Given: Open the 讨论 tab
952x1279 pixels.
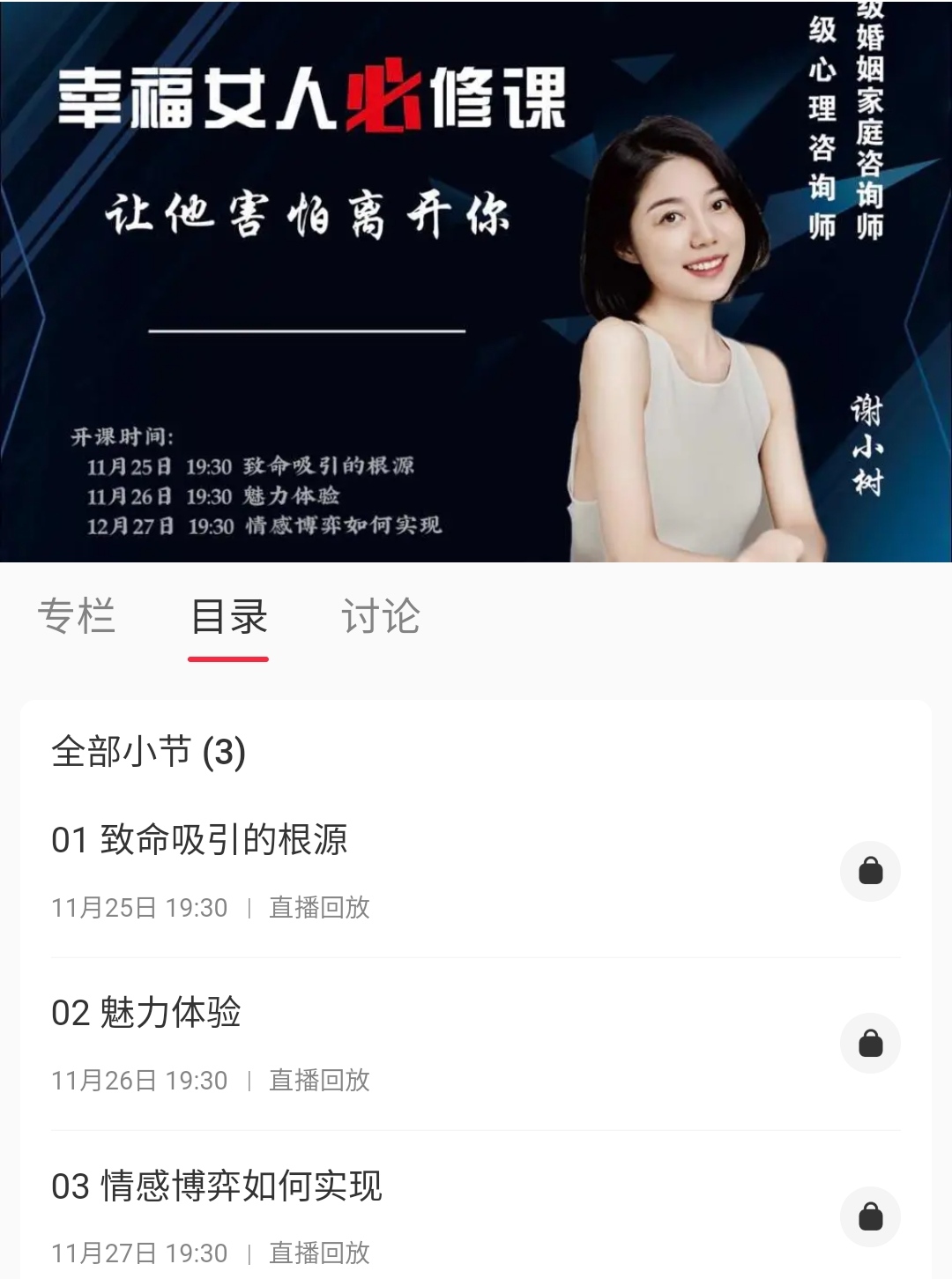Looking at the screenshot, I should click(380, 616).
